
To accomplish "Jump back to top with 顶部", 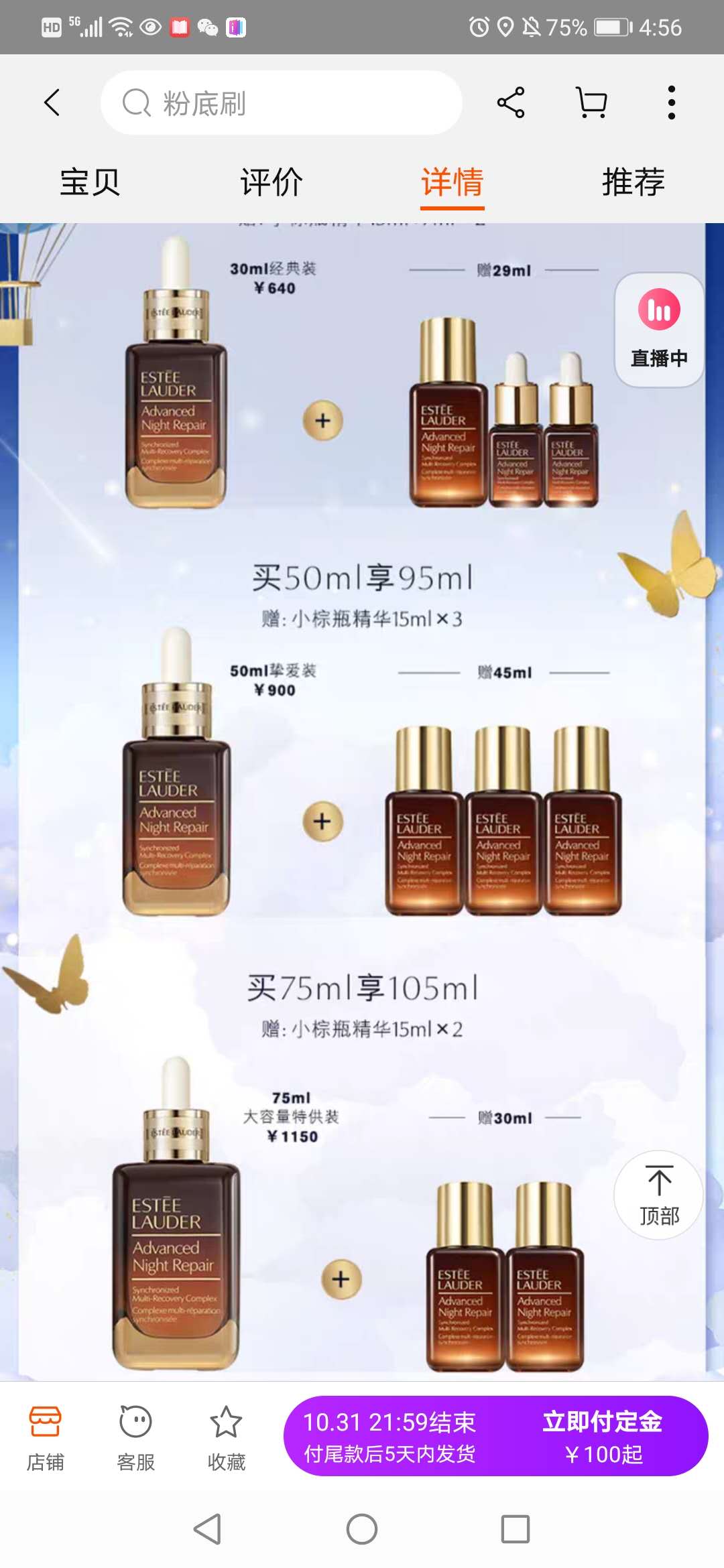I will tap(659, 1195).
